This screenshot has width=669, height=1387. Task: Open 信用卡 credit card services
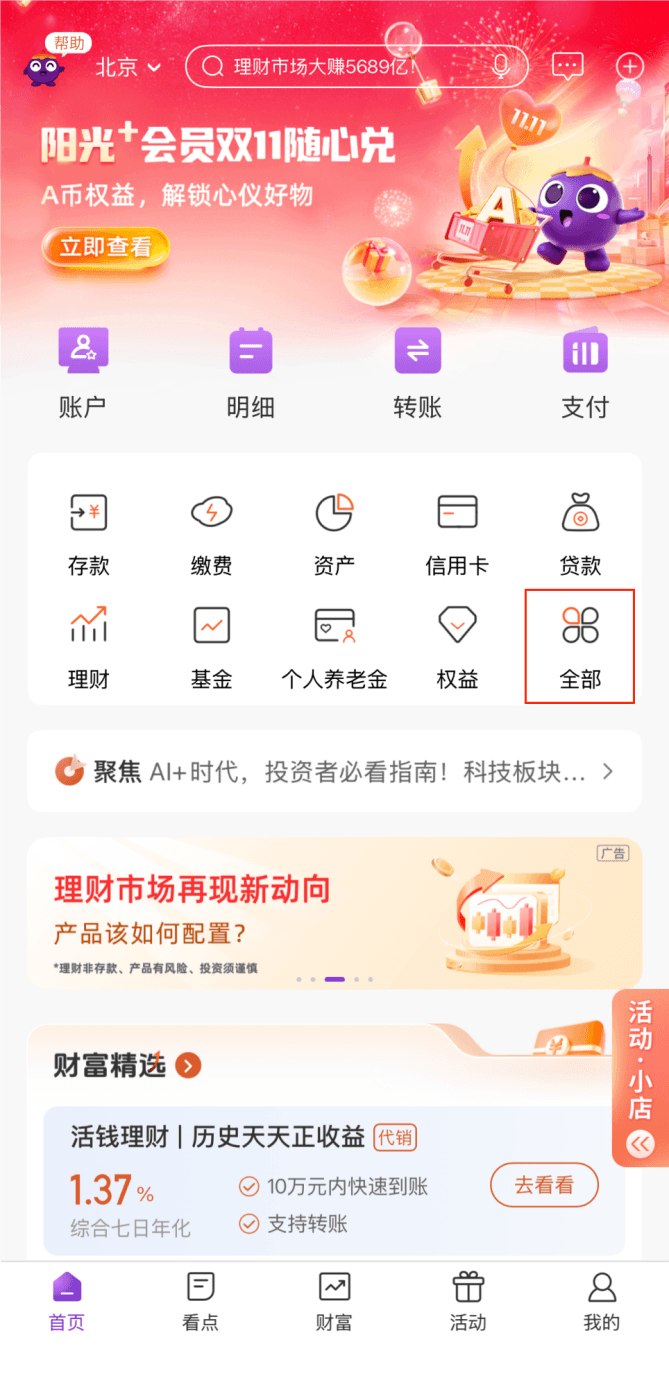coord(457,535)
